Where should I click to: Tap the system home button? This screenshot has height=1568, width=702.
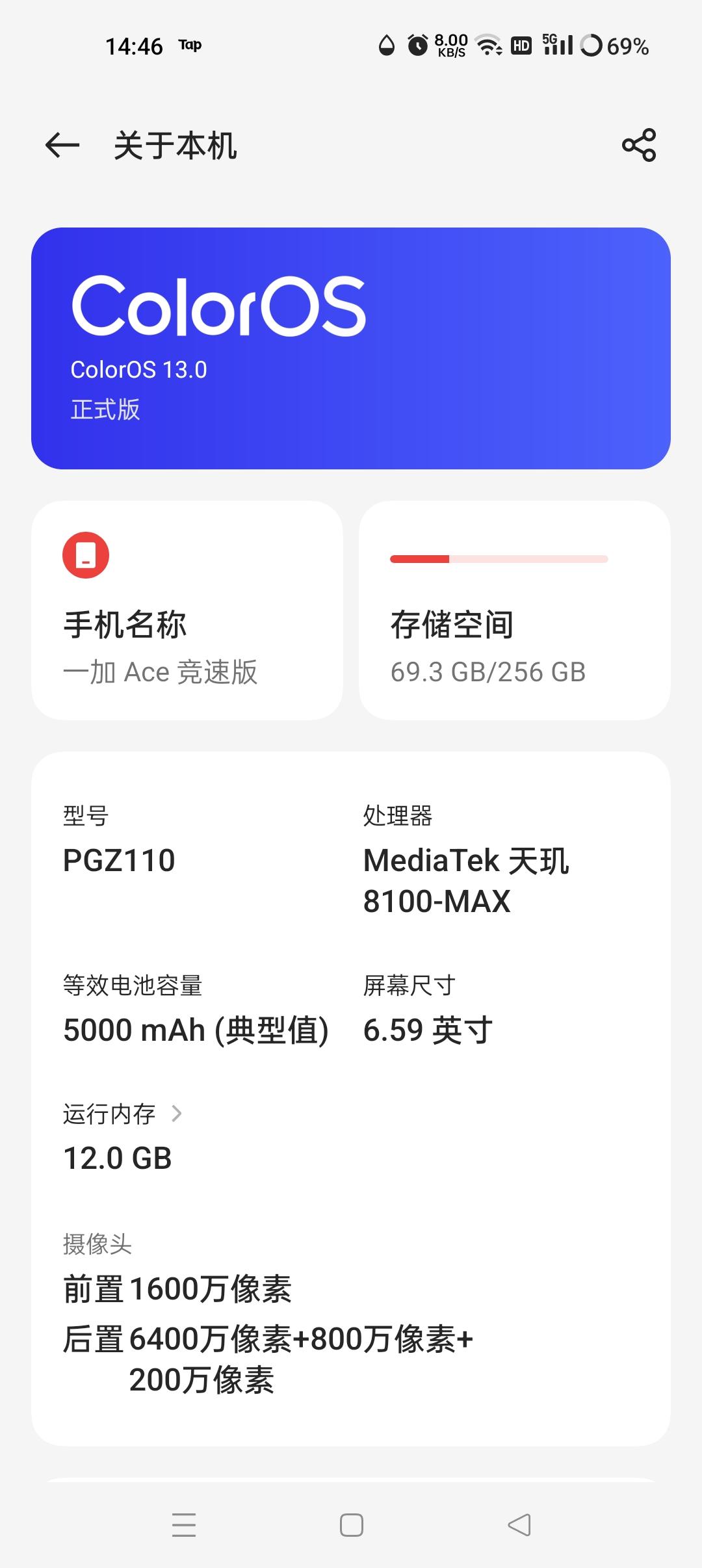(x=351, y=1525)
